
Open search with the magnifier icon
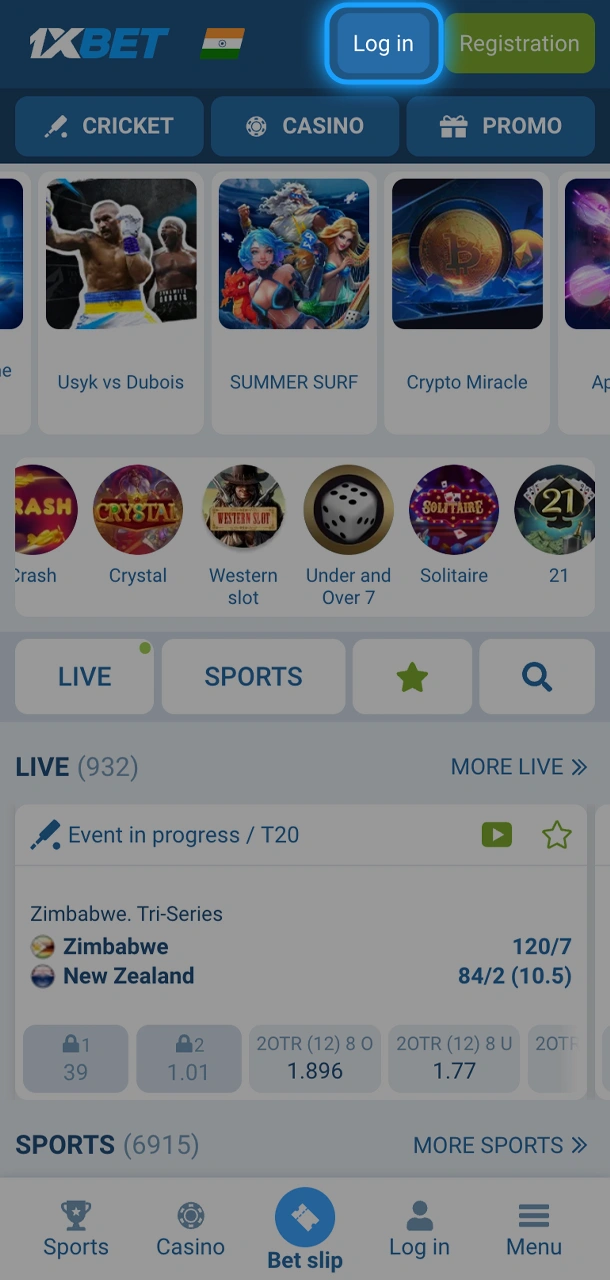click(x=537, y=677)
